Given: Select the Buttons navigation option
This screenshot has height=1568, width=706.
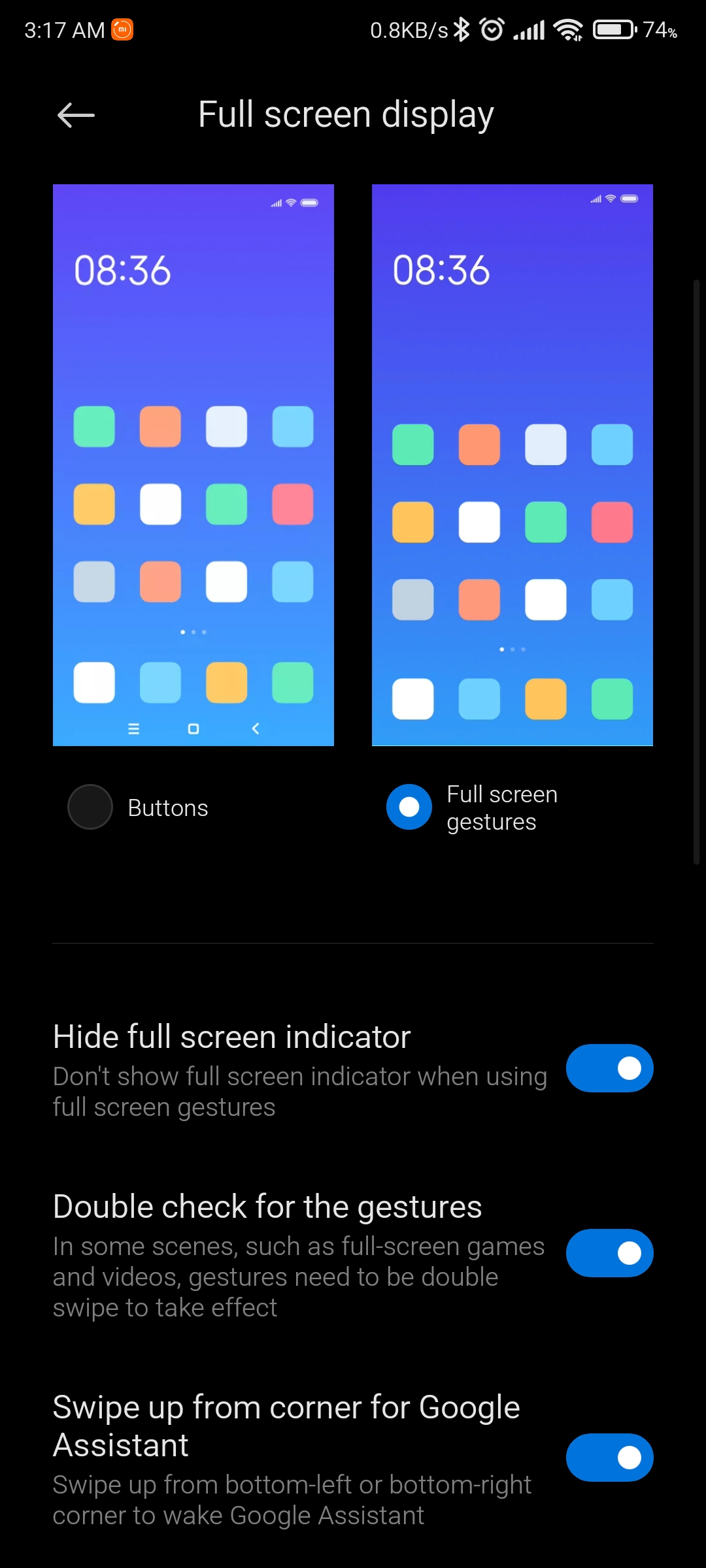Looking at the screenshot, I should [x=90, y=807].
